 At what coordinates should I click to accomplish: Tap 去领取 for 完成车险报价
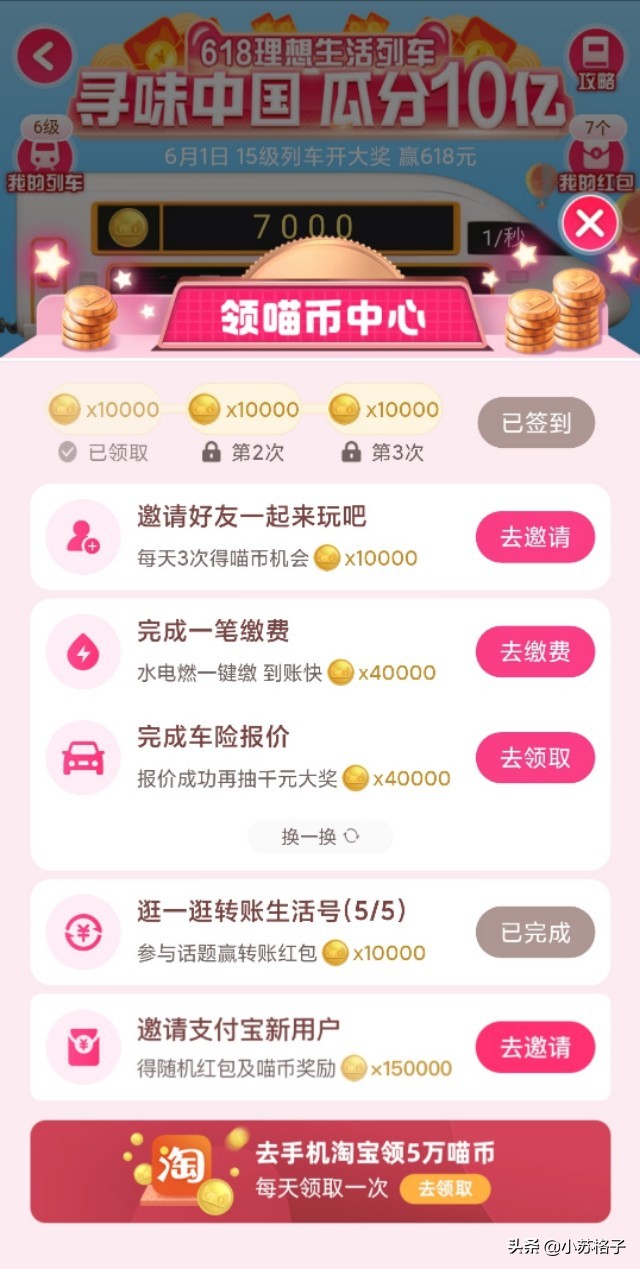tap(535, 758)
